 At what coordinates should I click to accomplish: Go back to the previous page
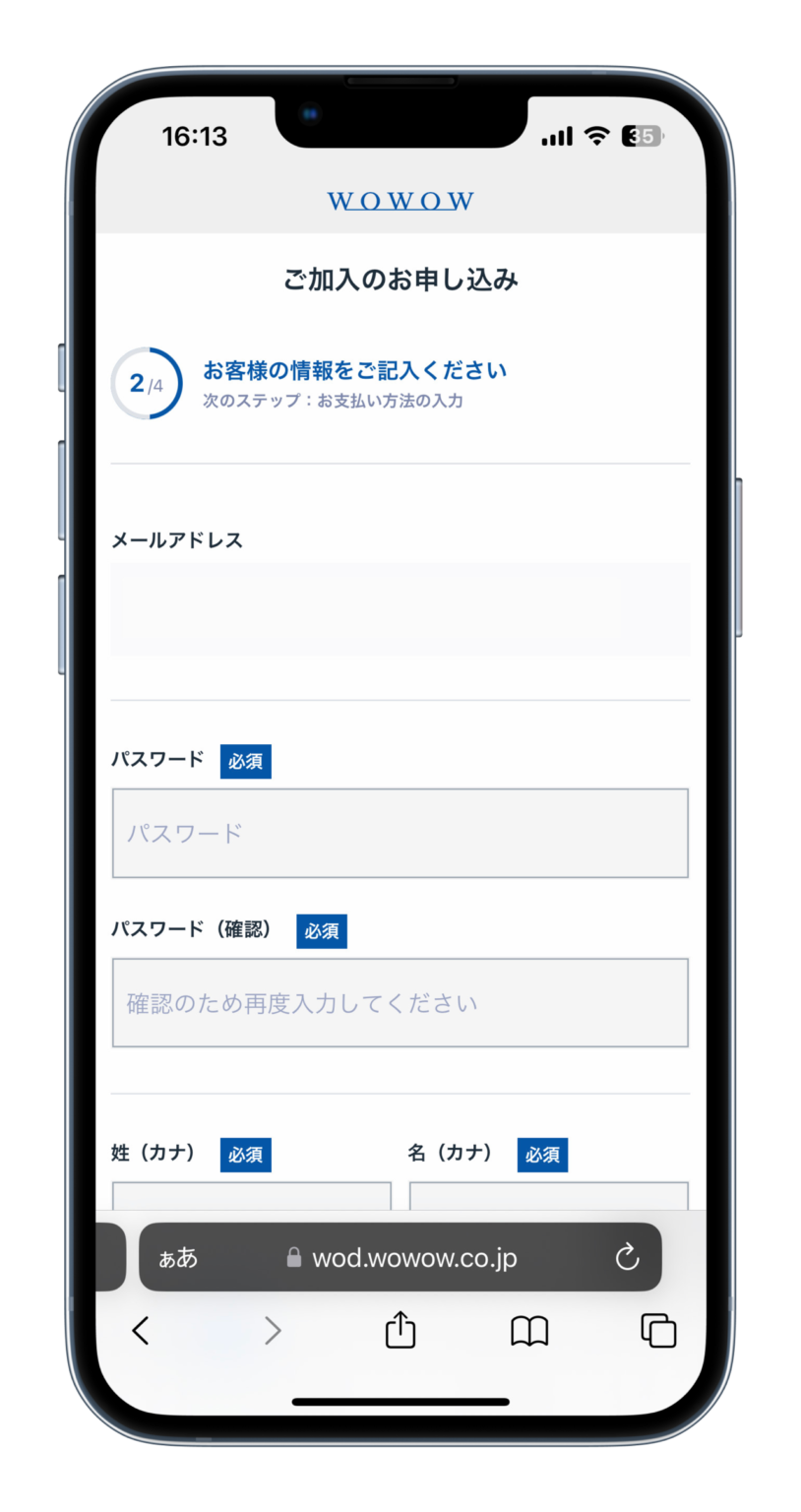(141, 1331)
